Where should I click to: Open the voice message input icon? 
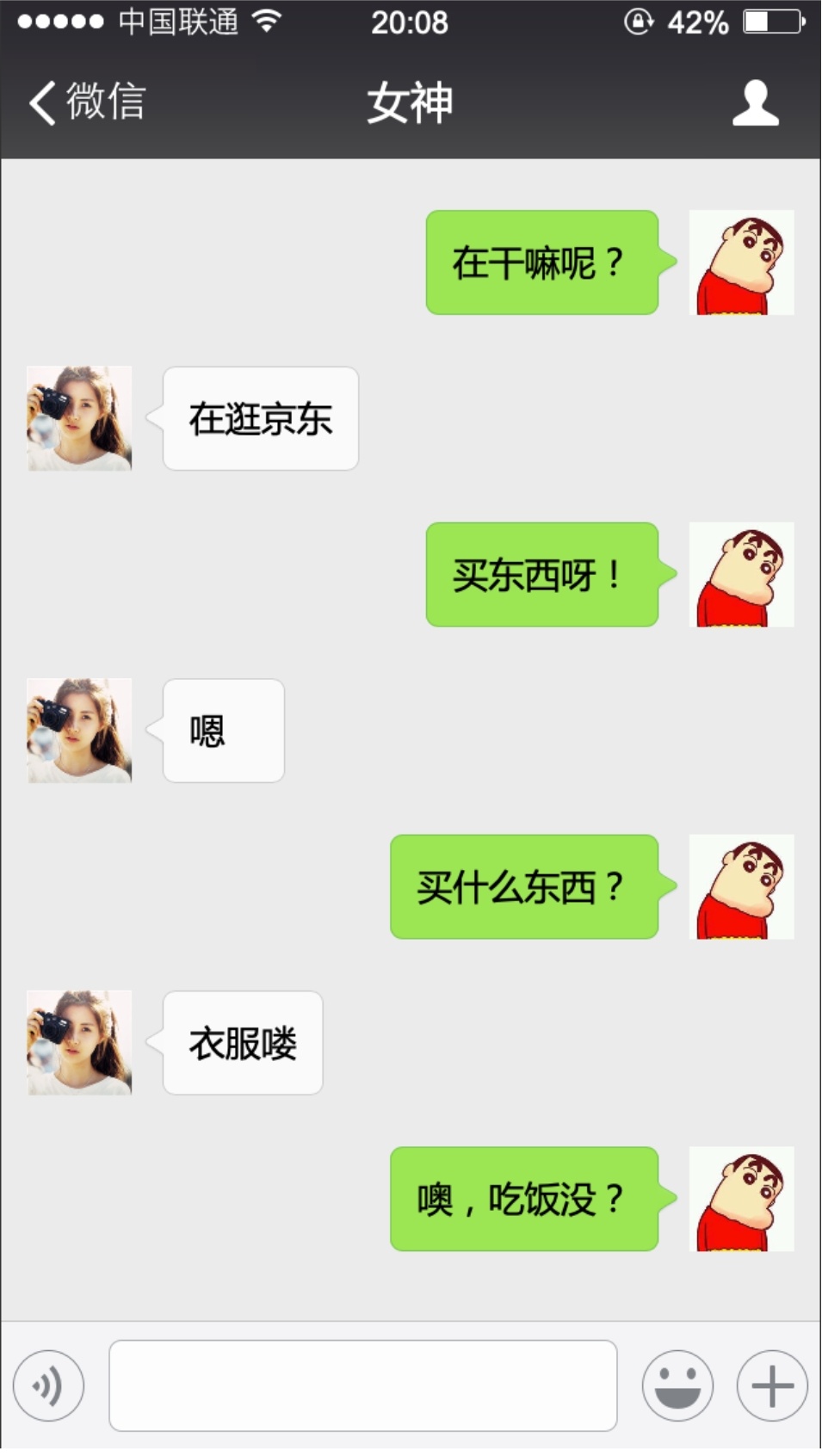click(x=49, y=1385)
